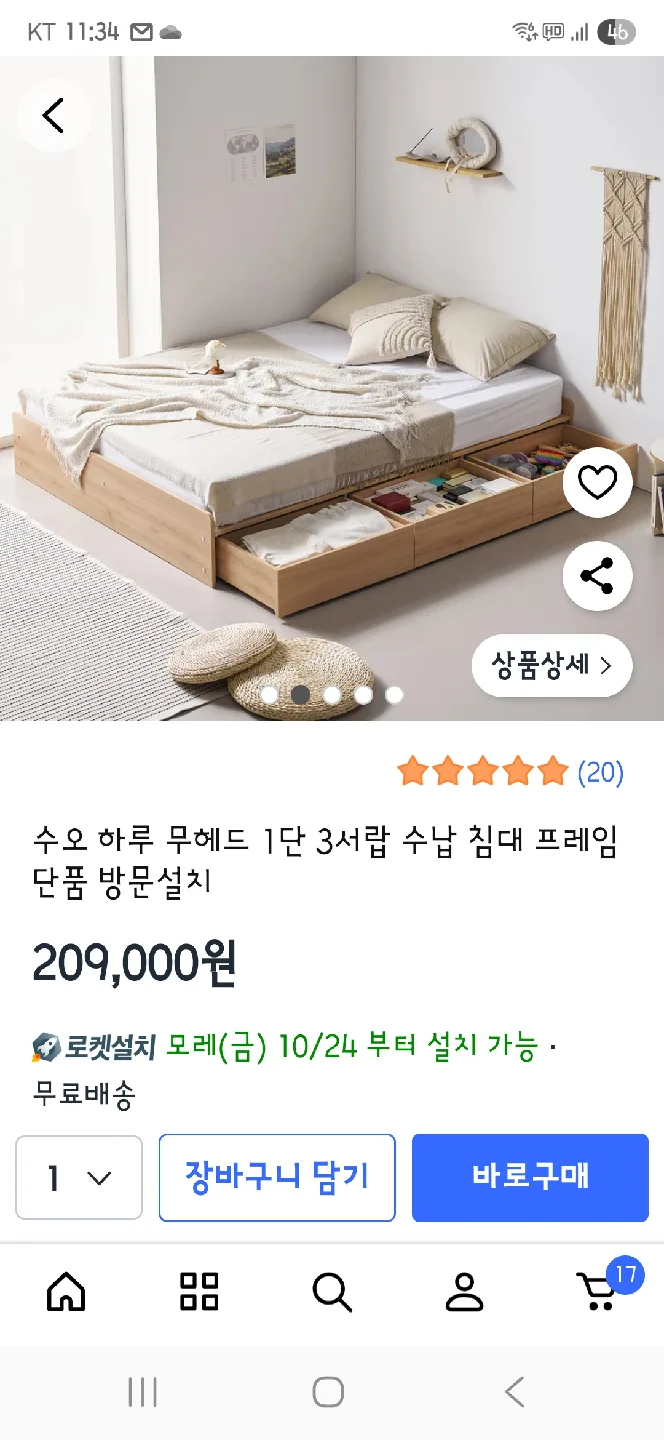View shopping cart with 17 items
664x1440 pixels.
(x=600, y=1290)
